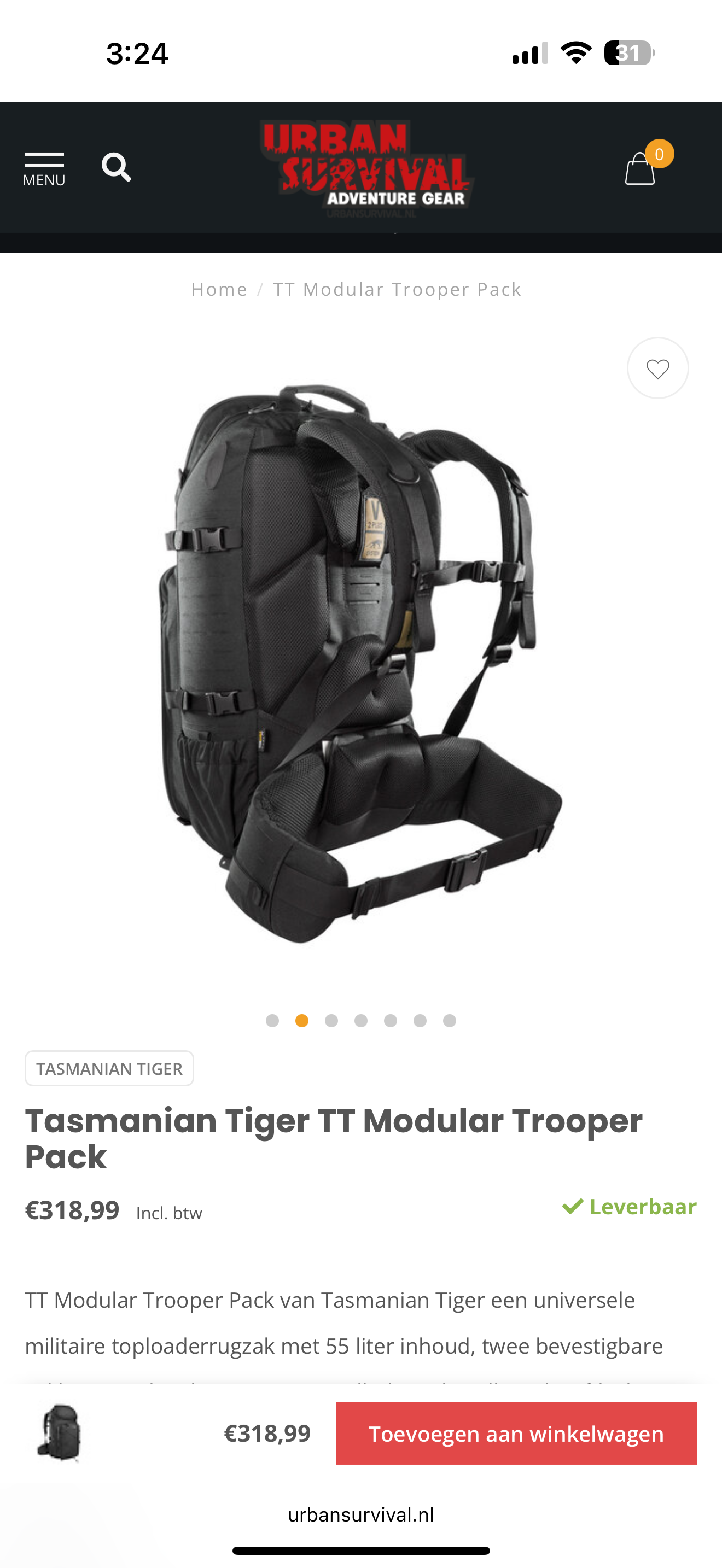Open the hamburger MENU button
Screen dimensions: 722x1568
44,168
